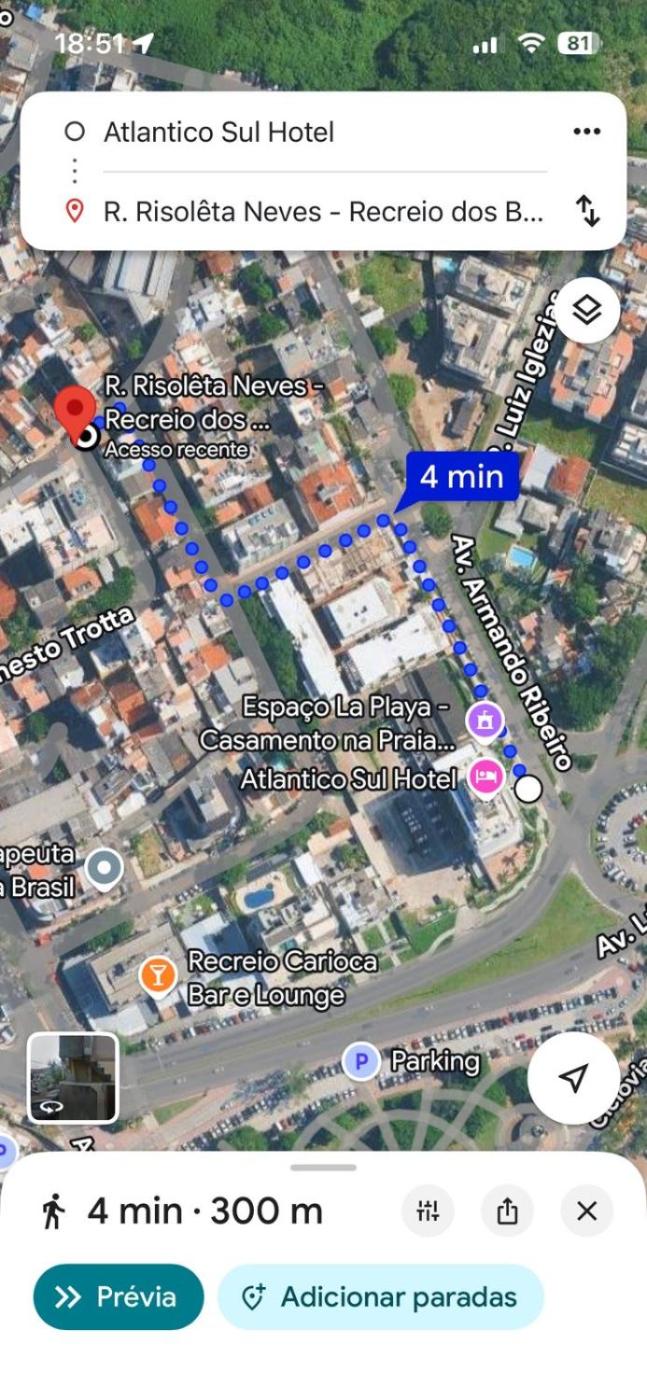Open Espaço La Playa place marker

[x=485, y=719]
